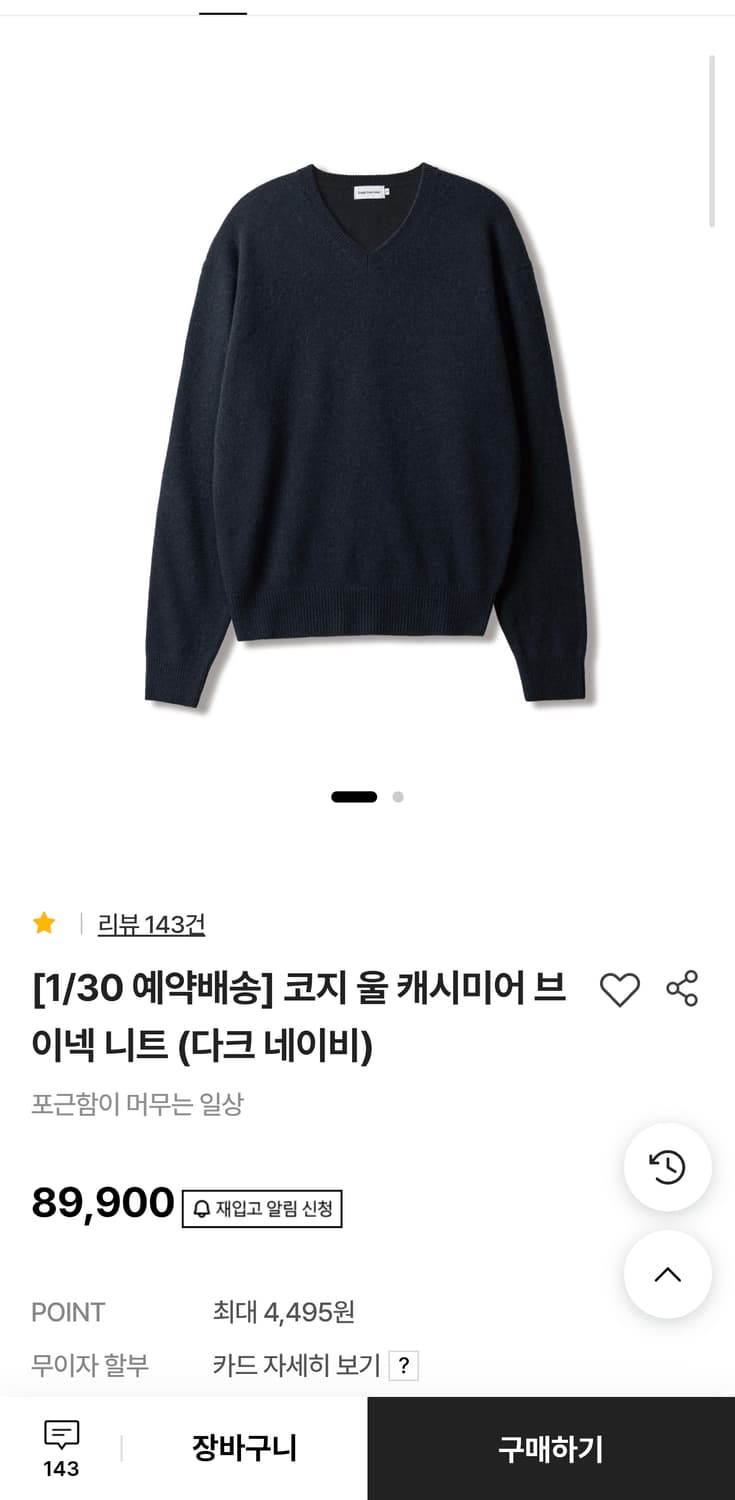Open recently viewed items with the clock icon

667,1168
